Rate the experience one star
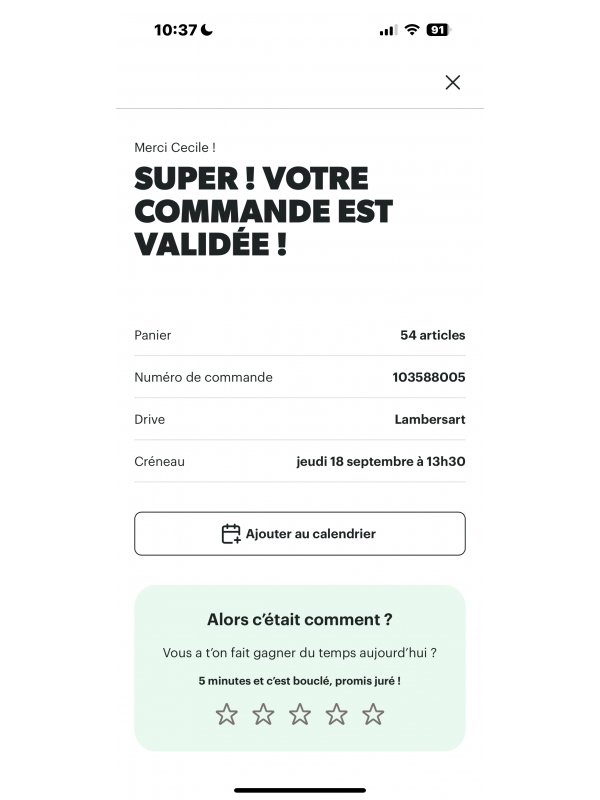This screenshot has width=600, height=800. [227, 714]
